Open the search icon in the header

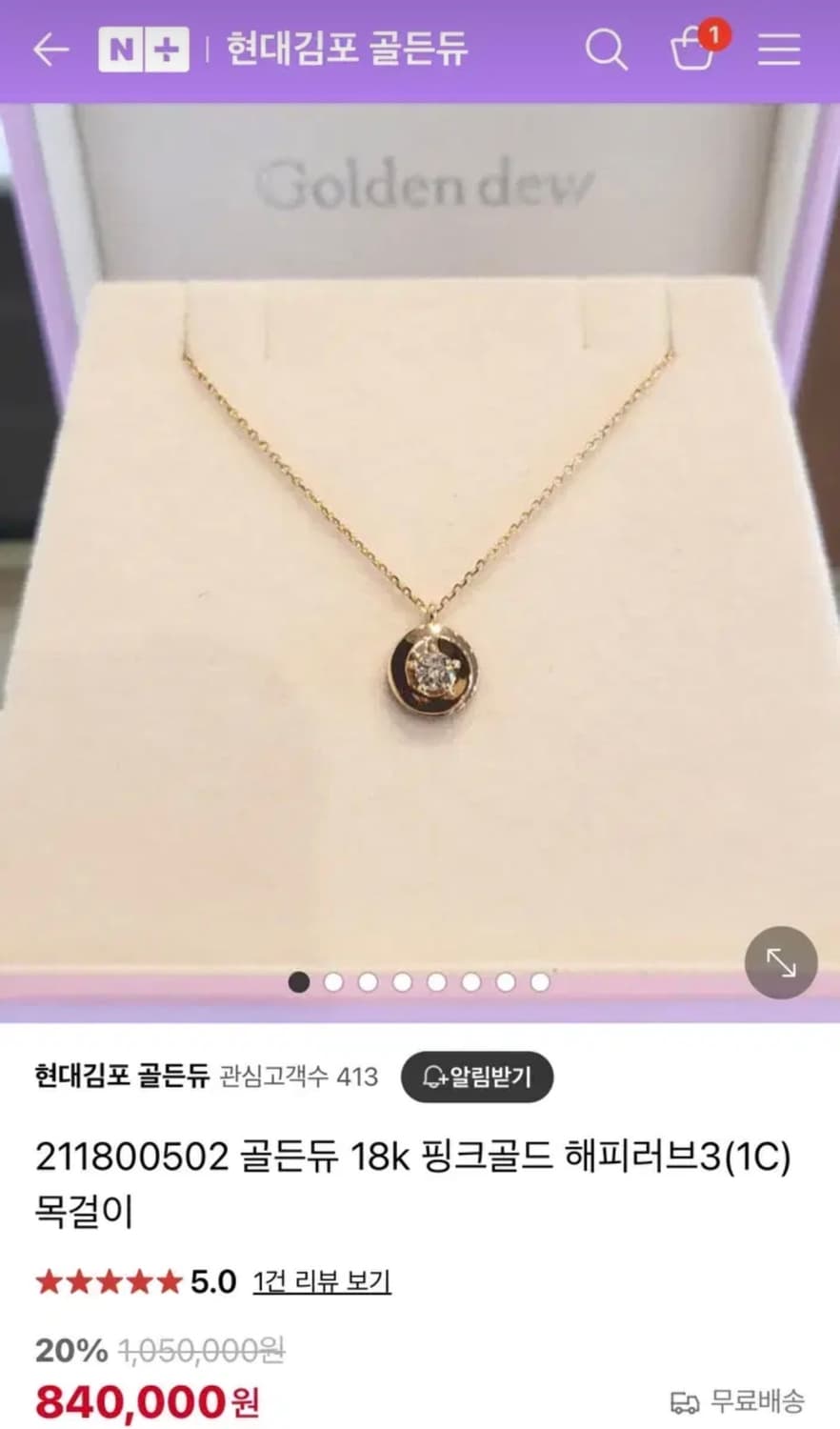tap(608, 50)
